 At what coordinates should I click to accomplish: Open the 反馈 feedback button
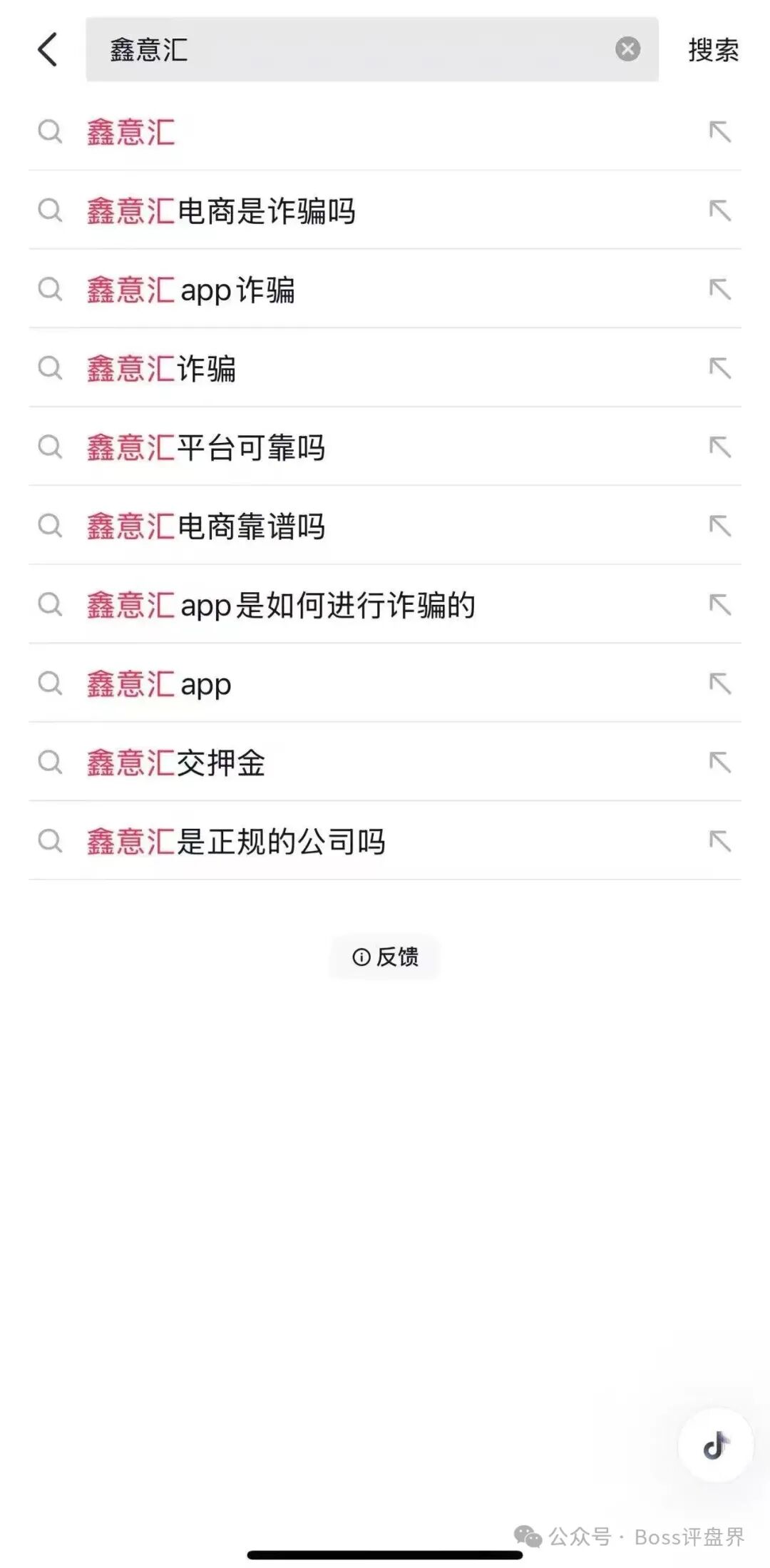385,957
